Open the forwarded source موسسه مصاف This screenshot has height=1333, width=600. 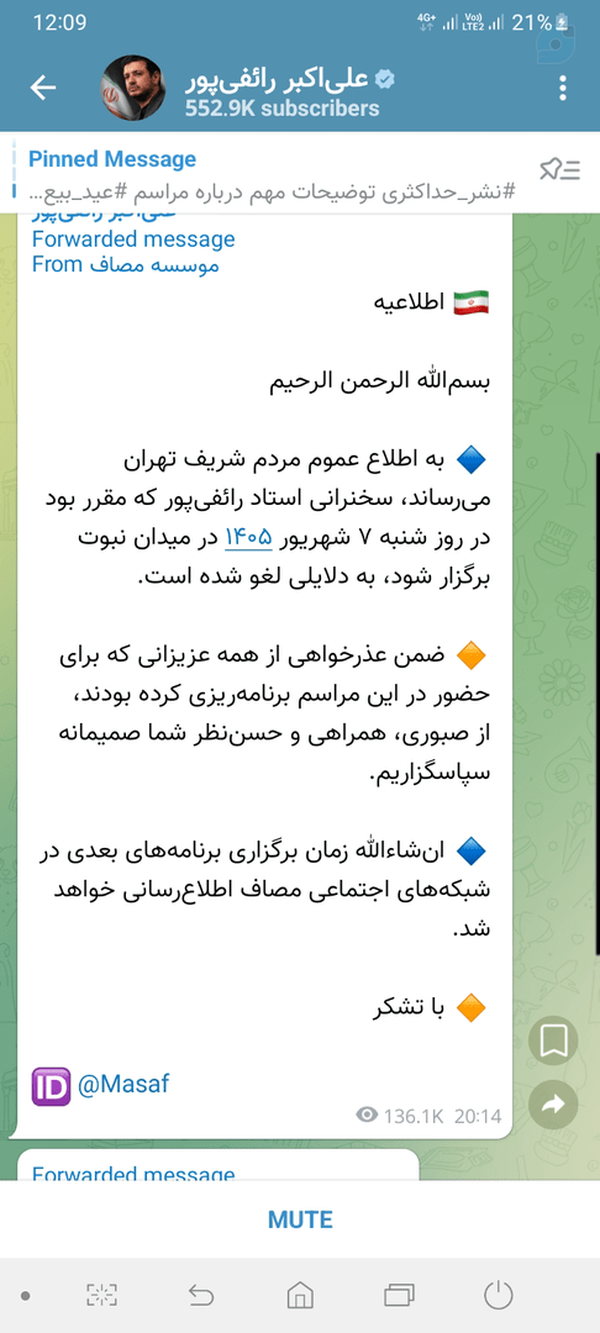point(153,265)
